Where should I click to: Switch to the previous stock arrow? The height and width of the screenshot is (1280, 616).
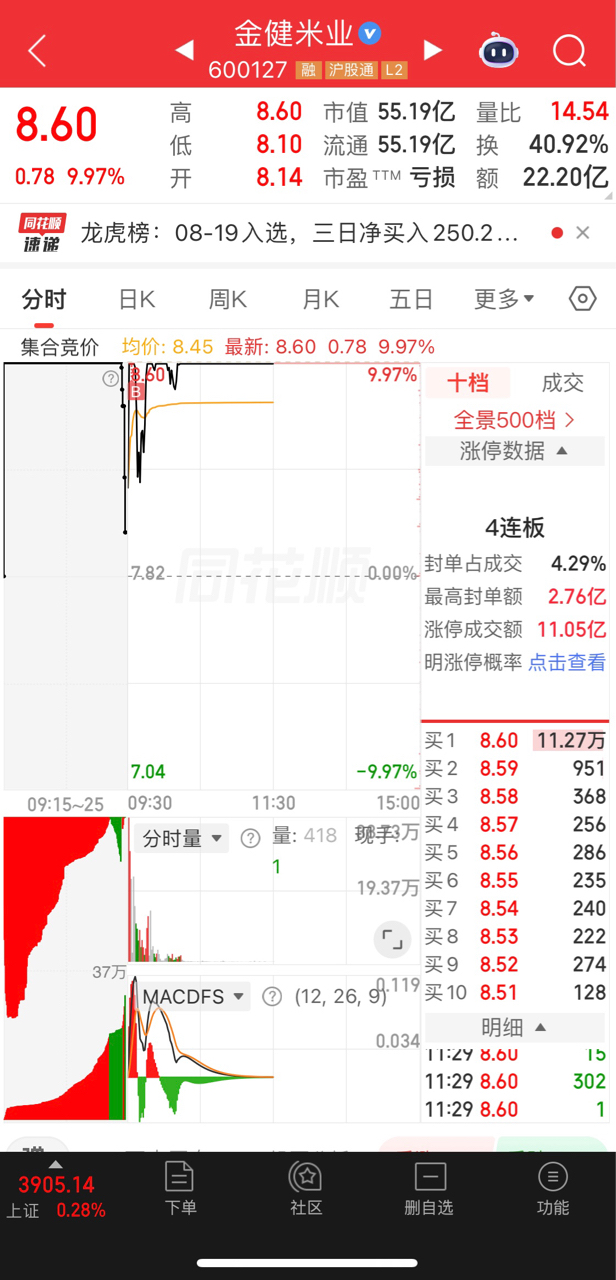click(x=184, y=50)
